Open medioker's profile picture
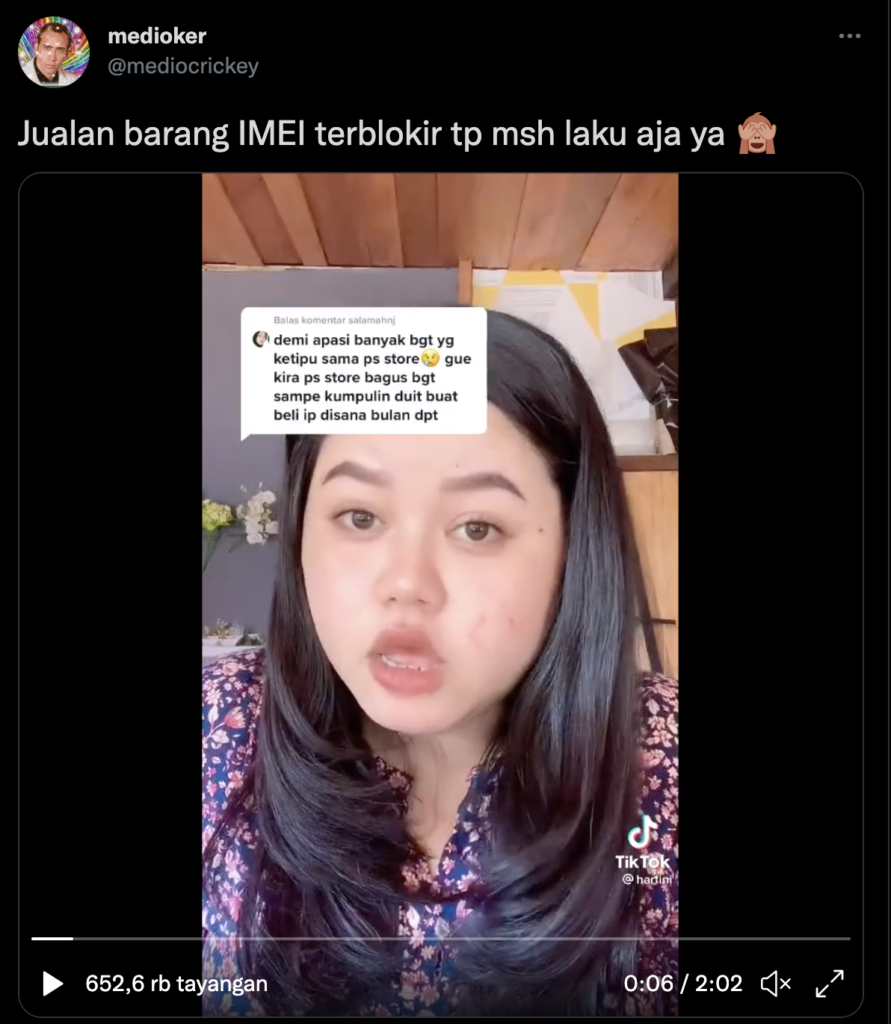Viewport: 891px width, 1024px height. pos(54,52)
